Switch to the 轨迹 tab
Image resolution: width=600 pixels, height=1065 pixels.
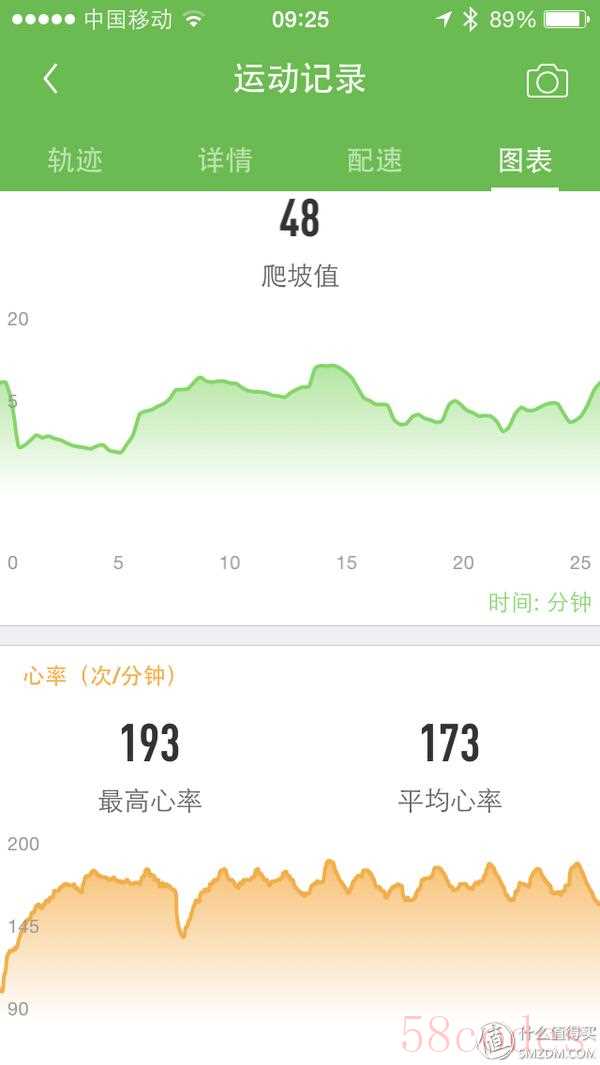[75, 160]
